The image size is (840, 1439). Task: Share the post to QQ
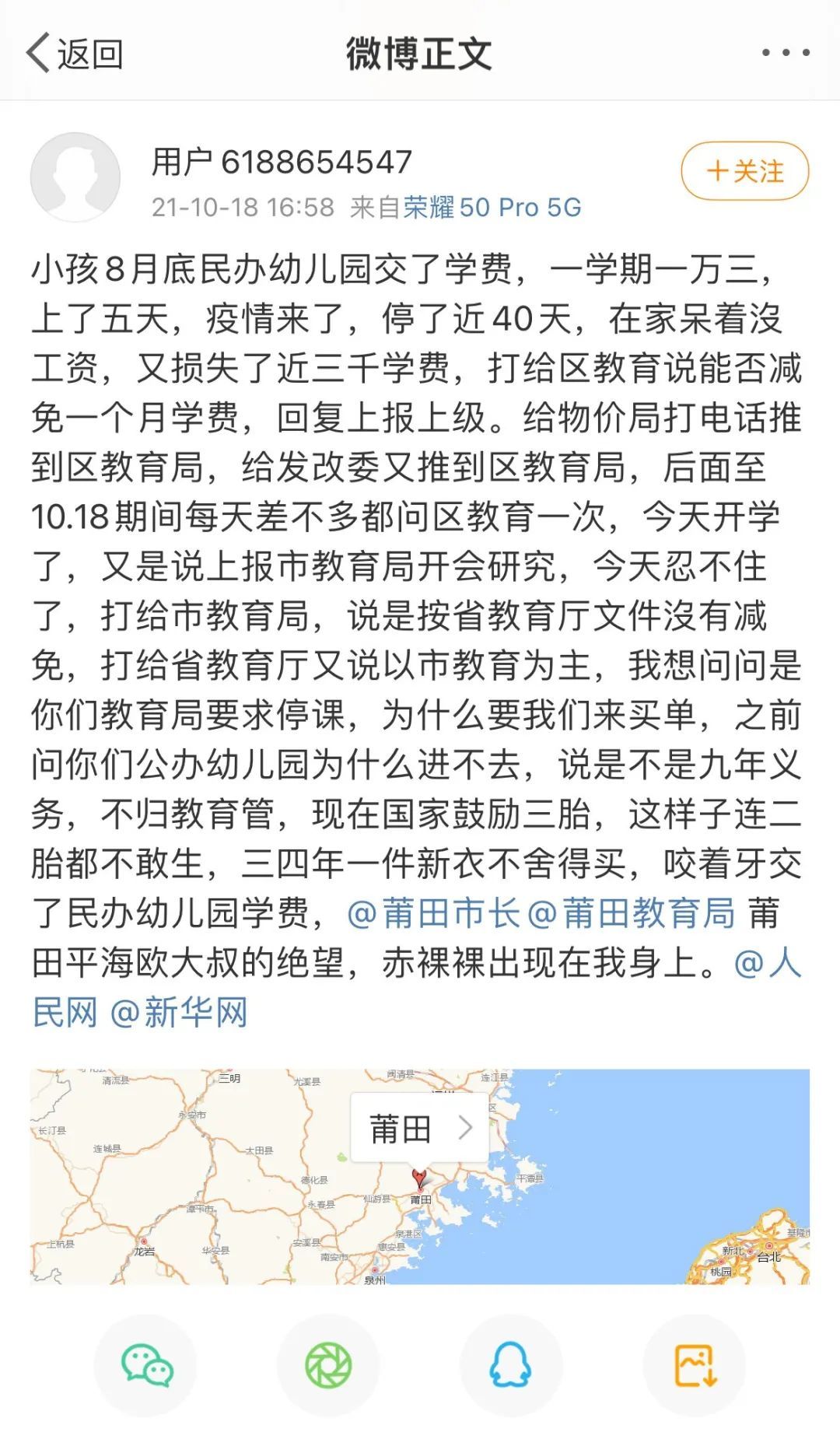[x=511, y=1365]
